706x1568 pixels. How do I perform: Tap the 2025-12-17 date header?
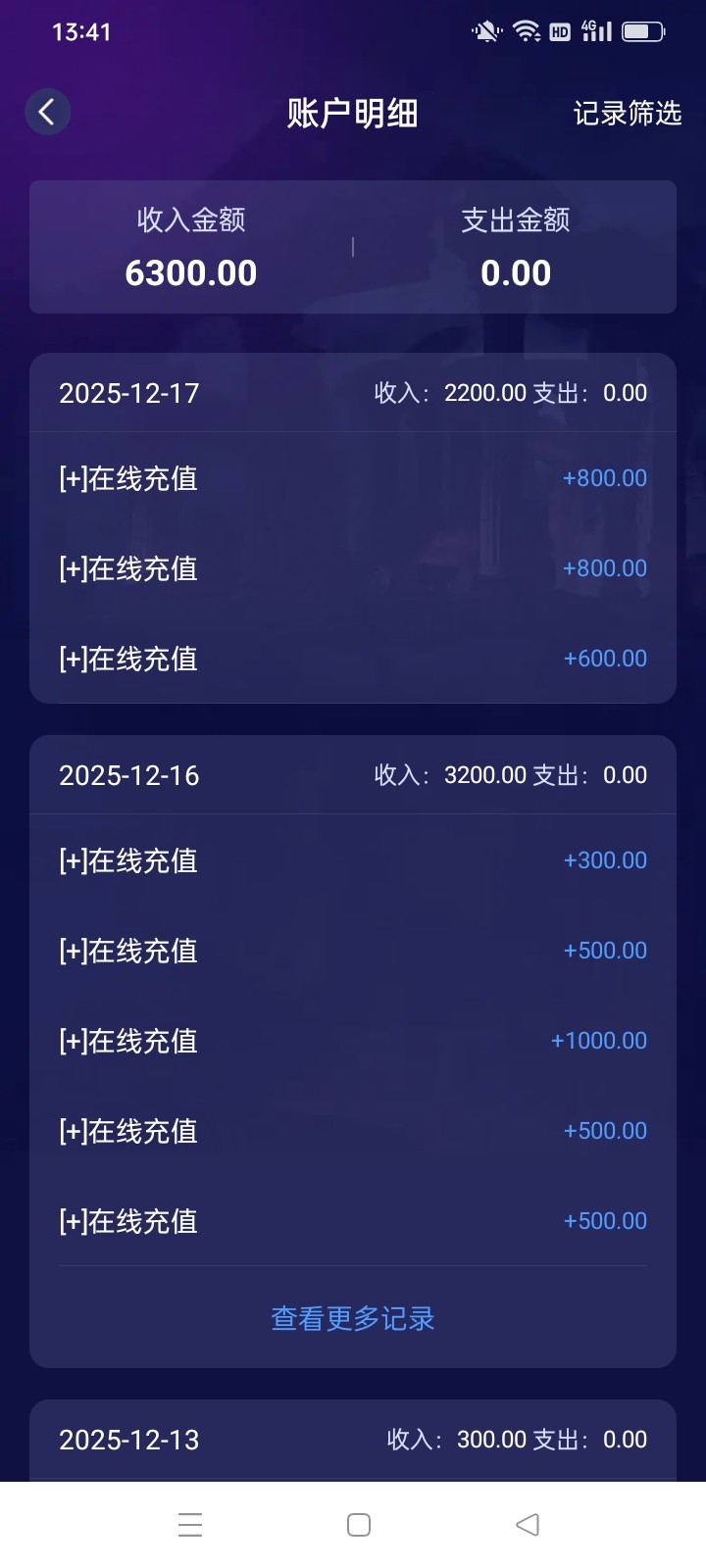[128, 392]
